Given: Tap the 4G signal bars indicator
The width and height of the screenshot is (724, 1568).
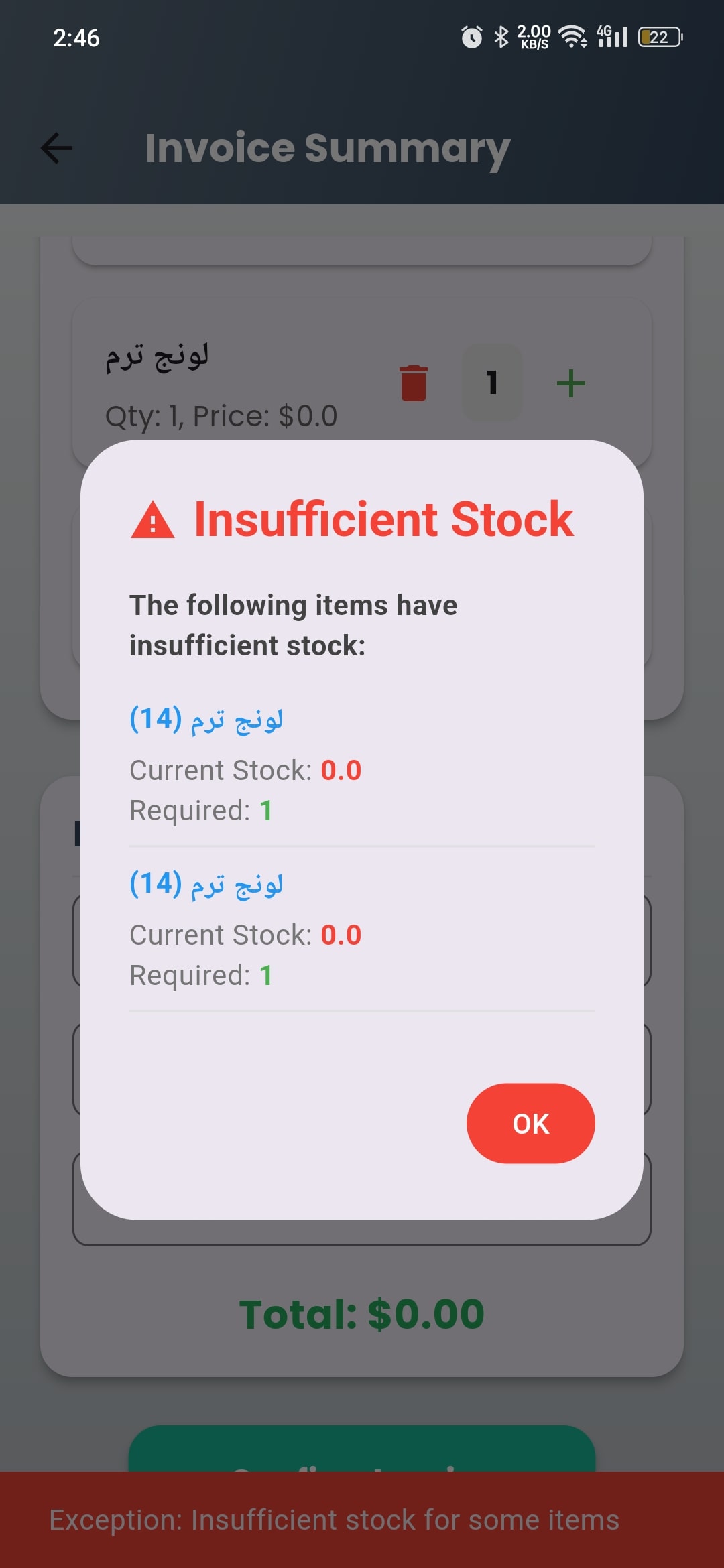Looking at the screenshot, I should click(x=611, y=37).
